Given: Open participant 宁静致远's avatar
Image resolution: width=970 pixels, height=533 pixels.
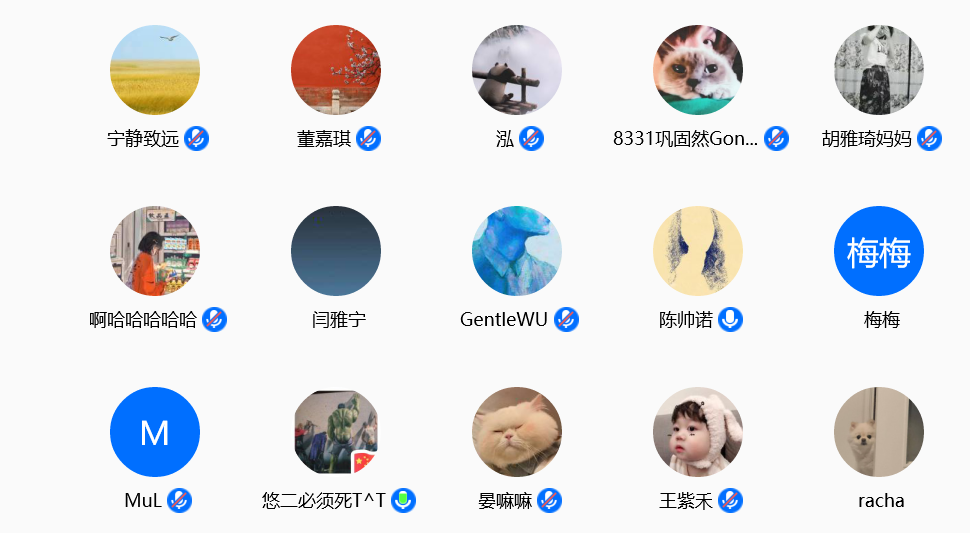Looking at the screenshot, I should click(x=155, y=70).
